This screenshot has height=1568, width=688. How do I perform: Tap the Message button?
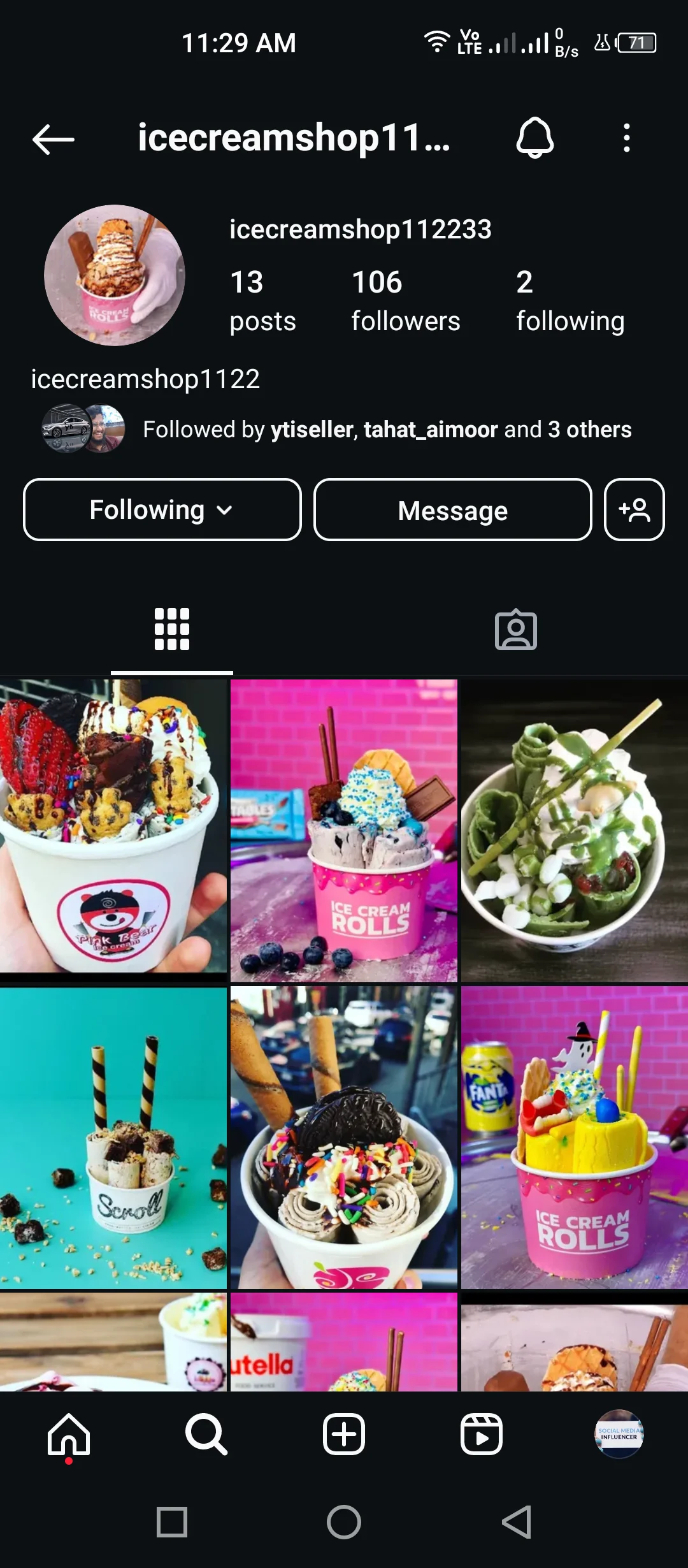[x=453, y=510]
